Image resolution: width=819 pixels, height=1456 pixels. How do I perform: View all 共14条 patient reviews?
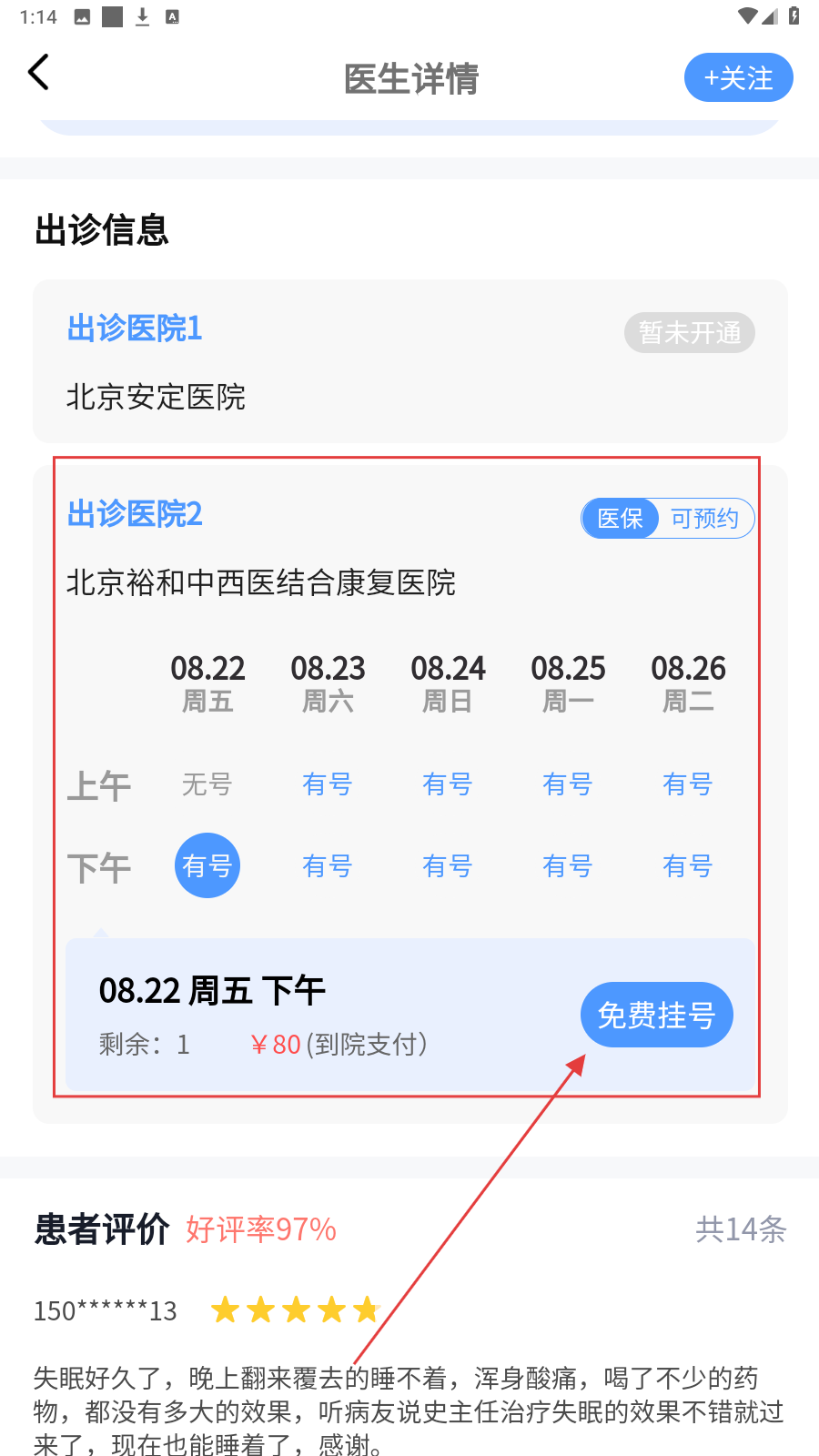[741, 1229]
